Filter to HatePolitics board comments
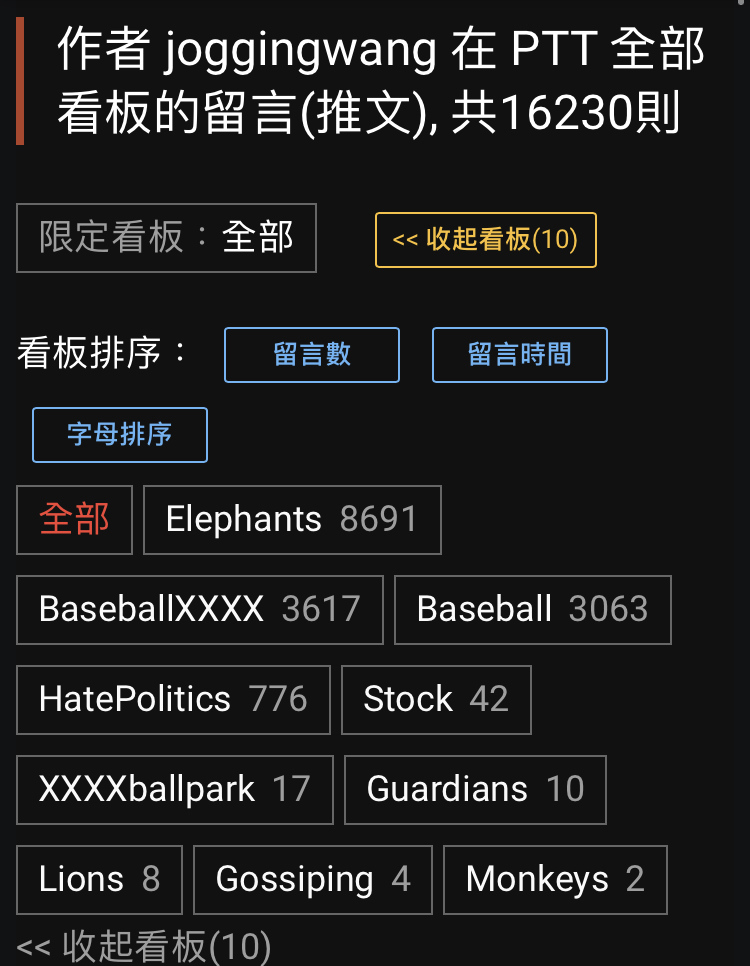The width and height of the screenshot is (750, 966). click(173, 699)
